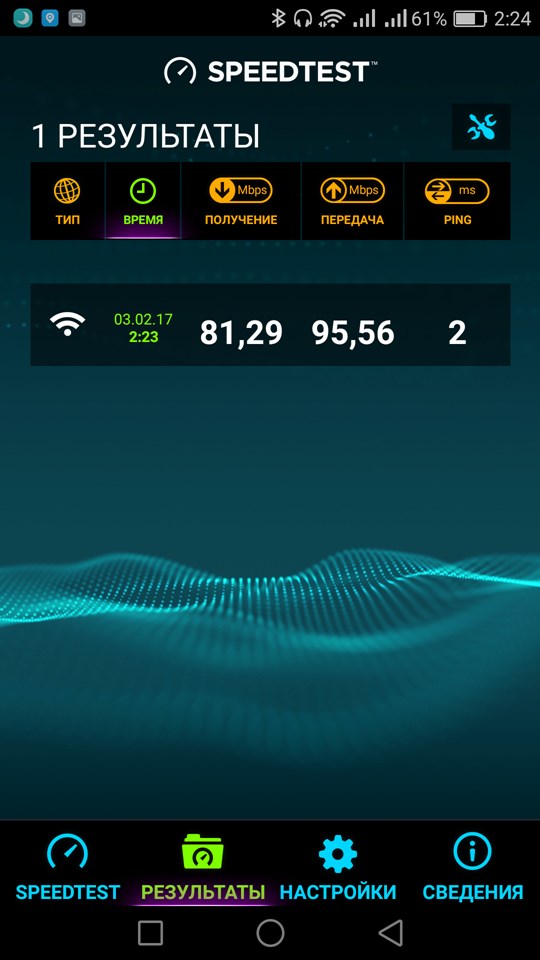Open the 03.02.17 test result
Screen dimensions: 540x960
270,325
